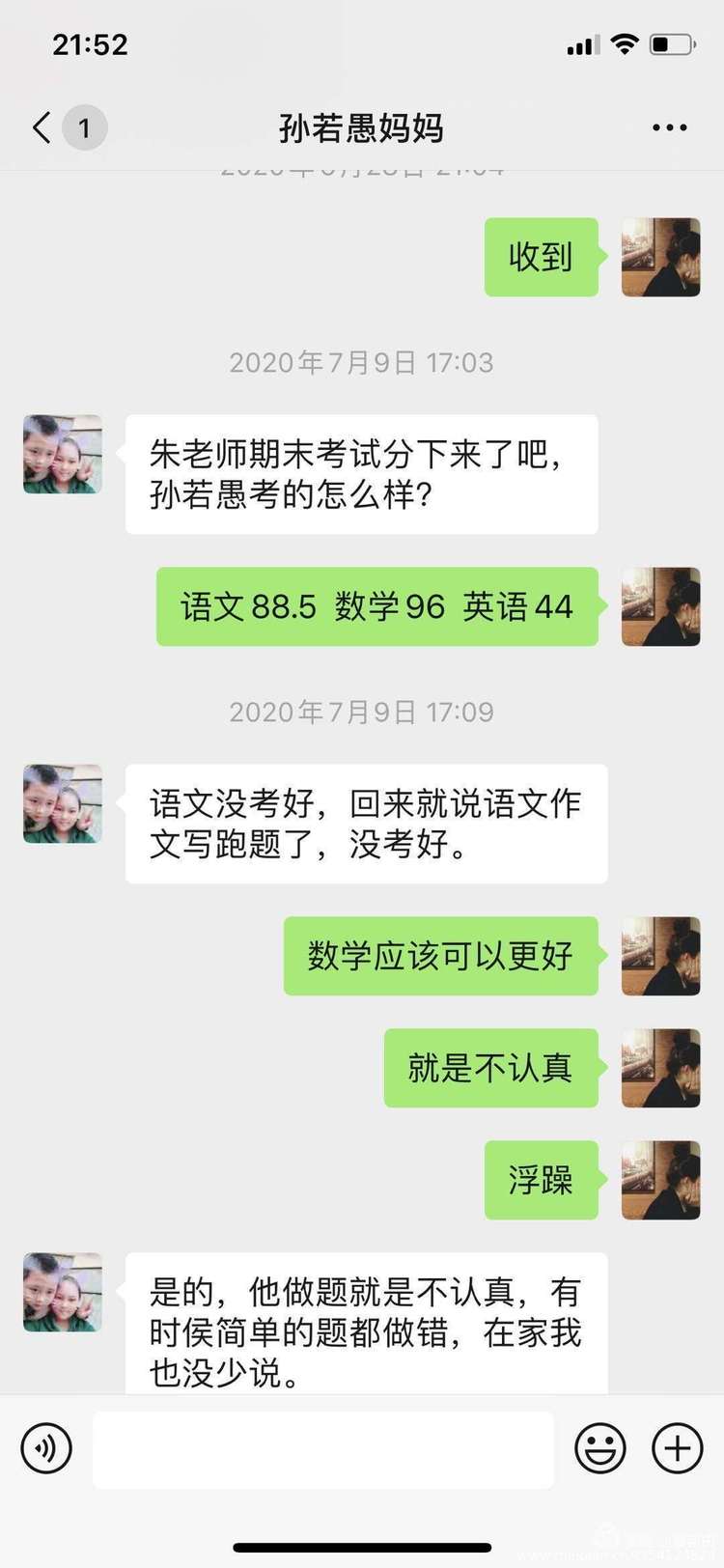Image resolution: width=724 pixels, height=1568 pixels.
Task: Open the contact's avatar beside the 朱老师期末考试 message
Action: tap(63, 455)
